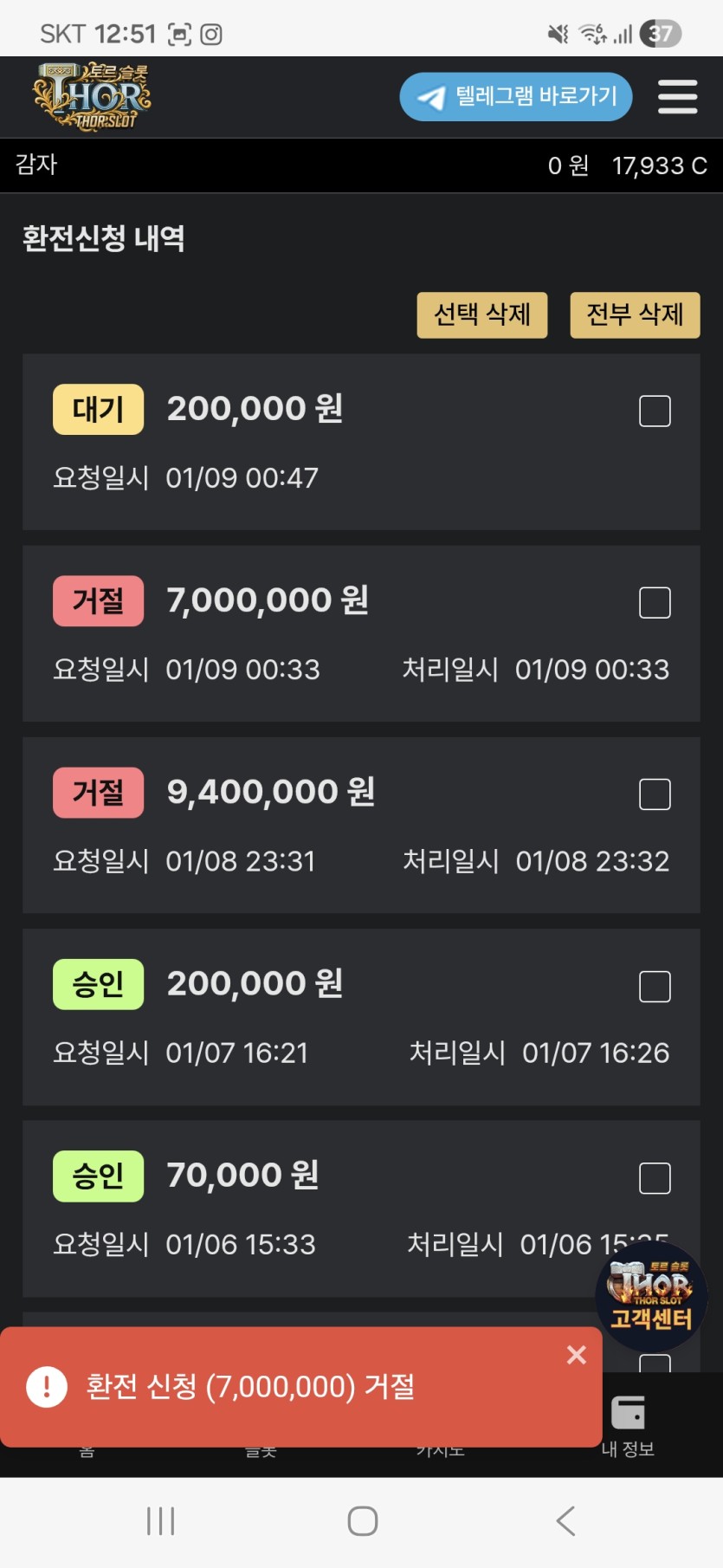Image resolution: width=723 pixels, height=1568 pixels.
Task: Select the 7,000,000 원 rejected request checkbox
Action: [655, 602]
